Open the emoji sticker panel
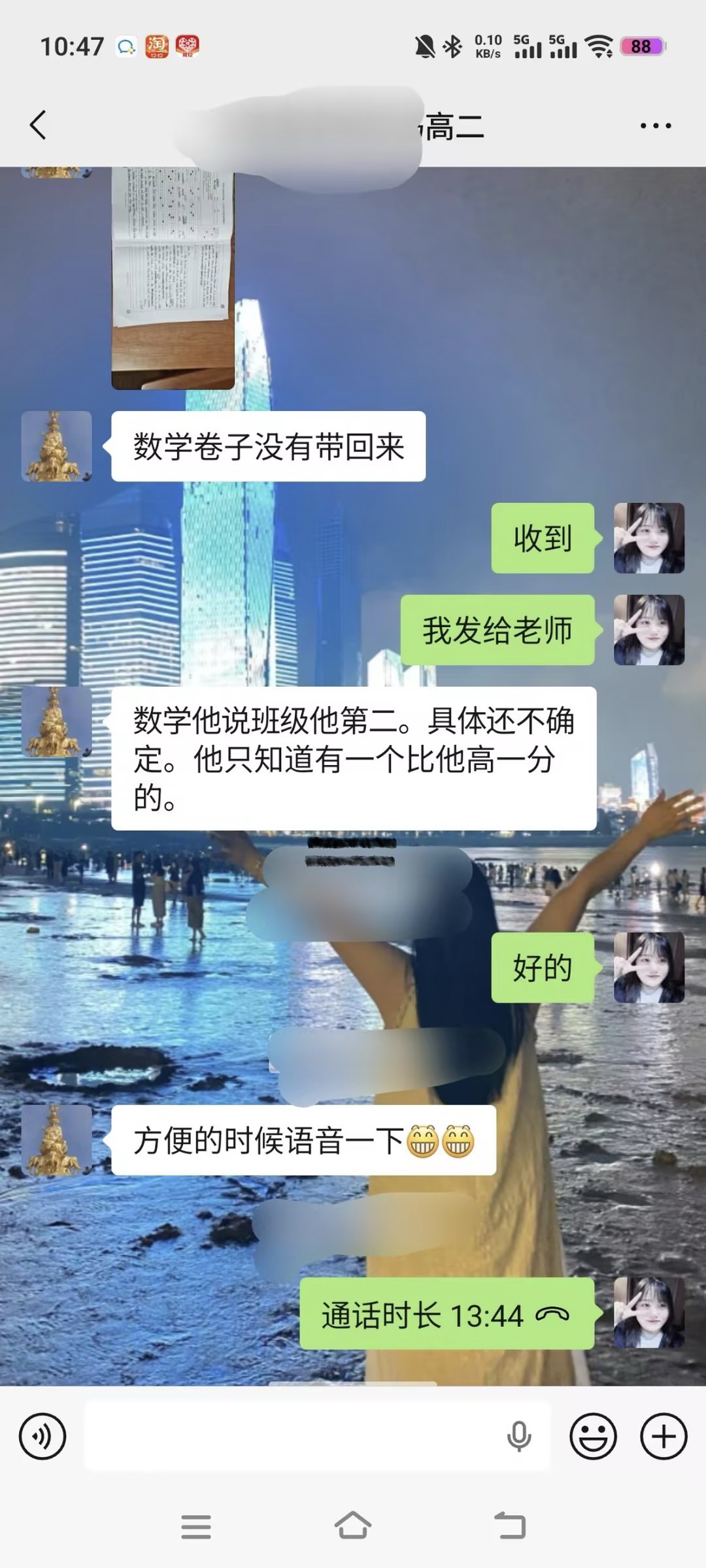 click(x=593, y=1436)
